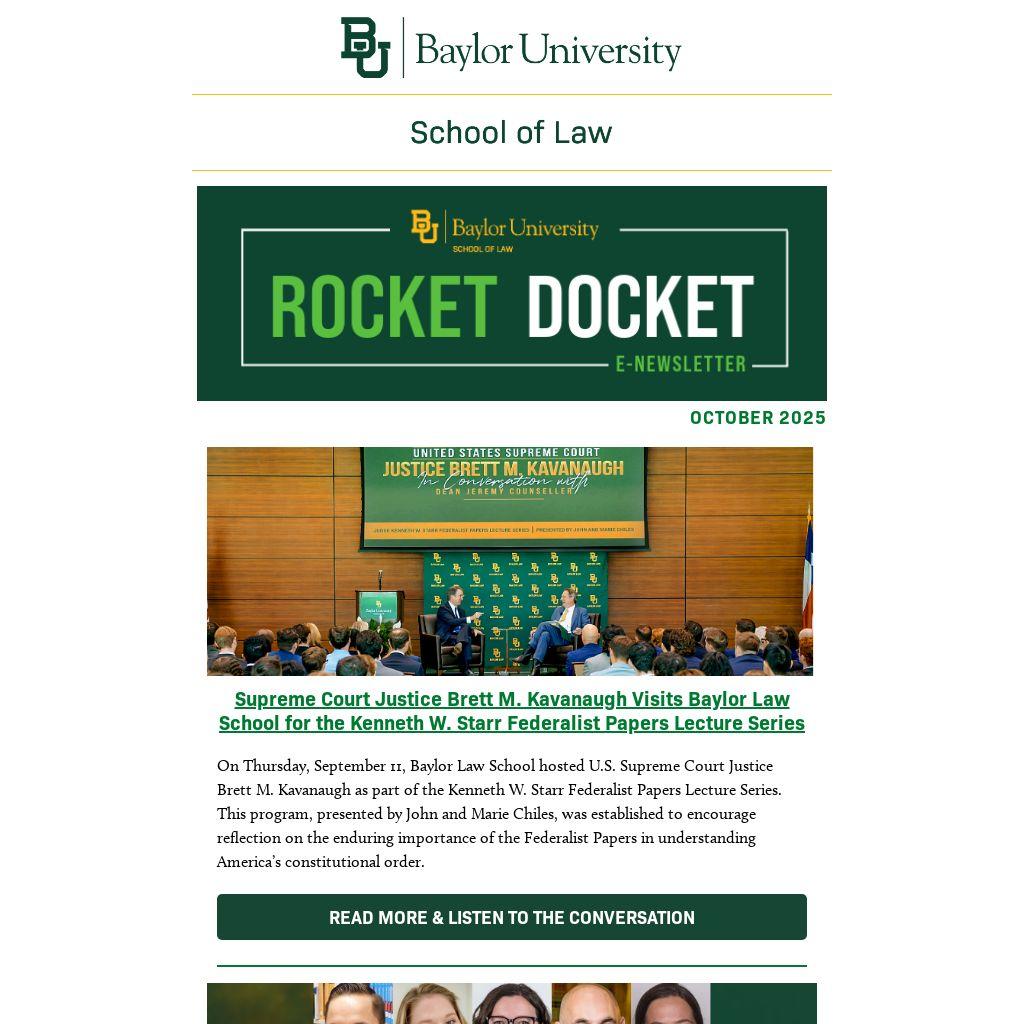Open the Kavanaugh lecture event photo
Screen dimensions: 1024x1024
tap(510, 561)
